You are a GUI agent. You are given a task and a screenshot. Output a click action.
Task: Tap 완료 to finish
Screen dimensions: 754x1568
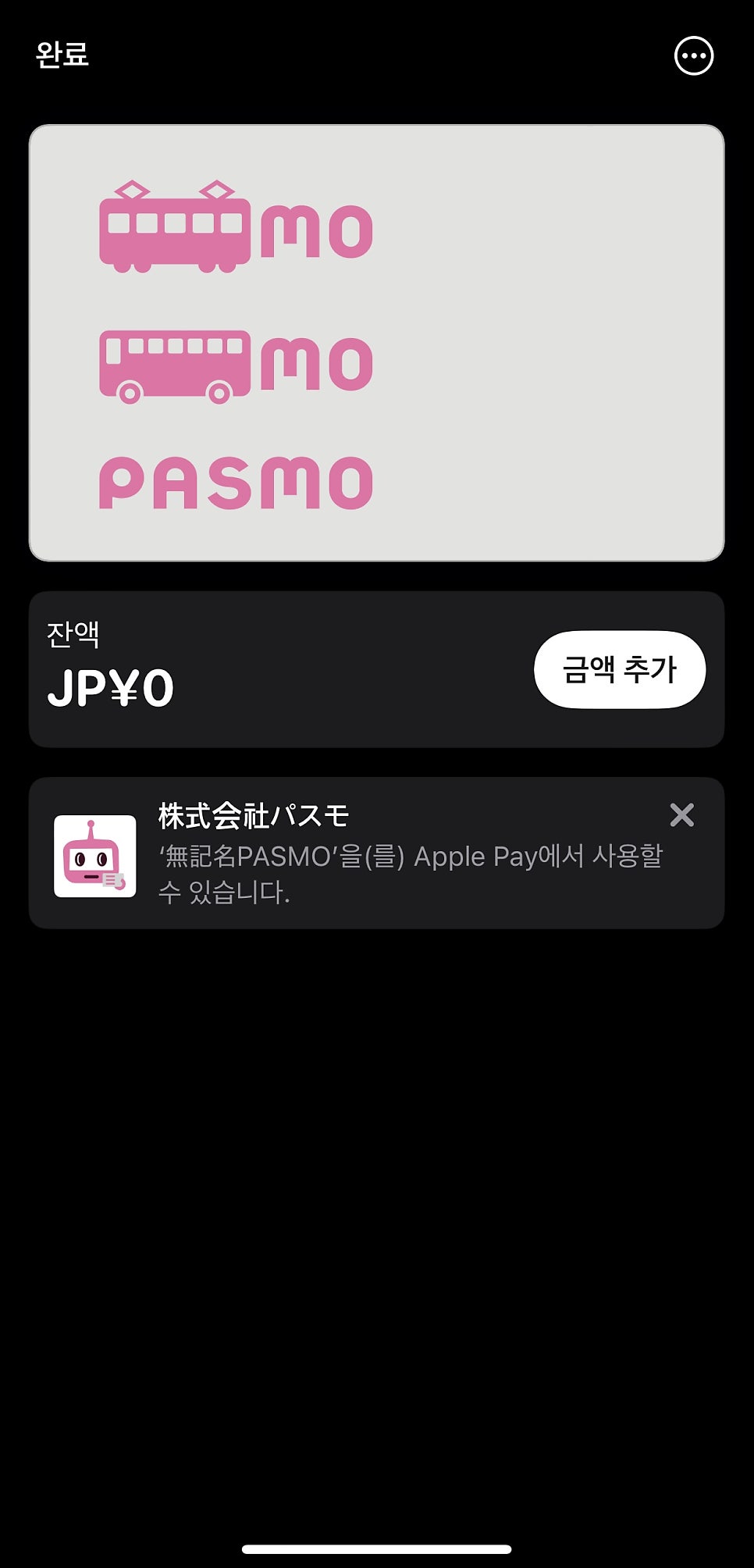pyautogui.click(x=62, y=55)
